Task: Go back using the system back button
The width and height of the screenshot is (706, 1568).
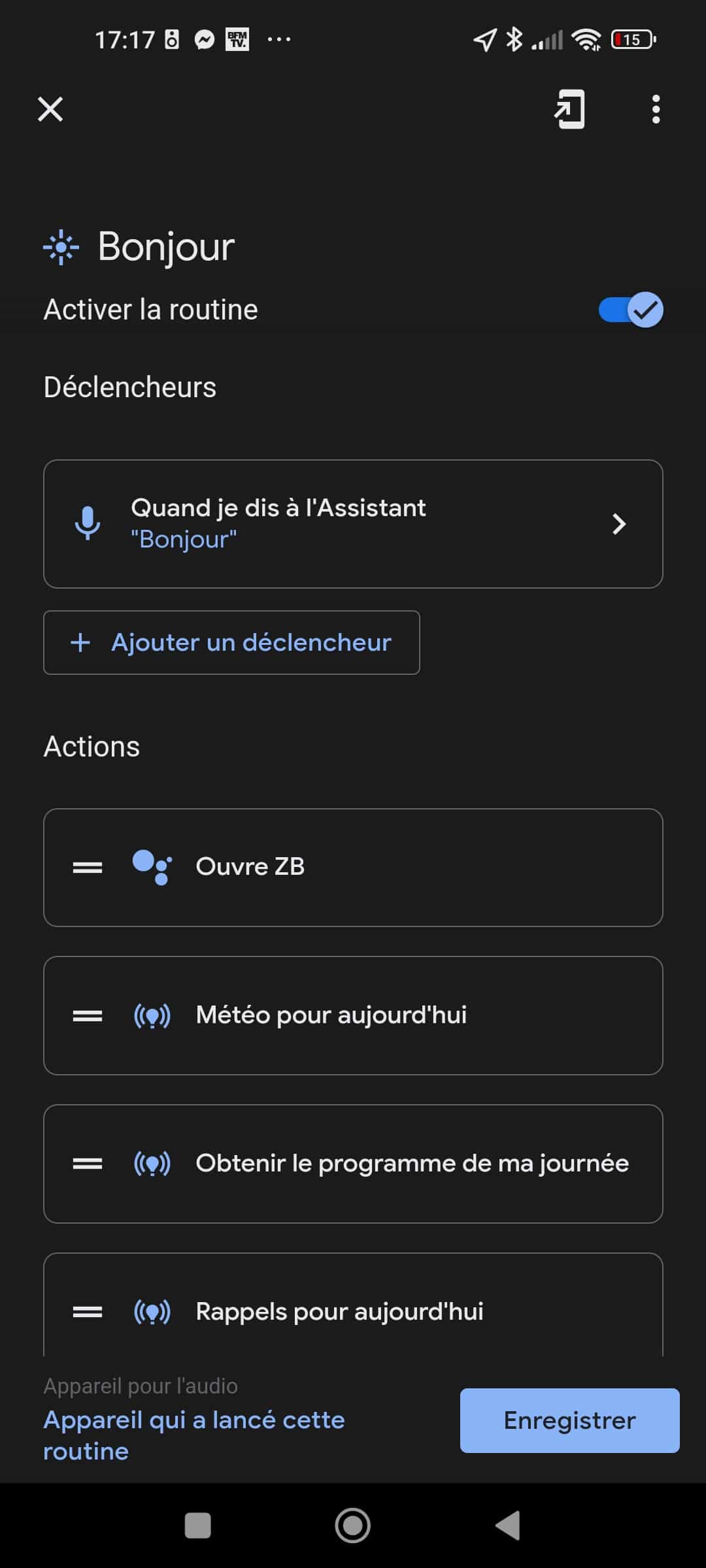Action: pyautogui.click(x=508, y=1526)
